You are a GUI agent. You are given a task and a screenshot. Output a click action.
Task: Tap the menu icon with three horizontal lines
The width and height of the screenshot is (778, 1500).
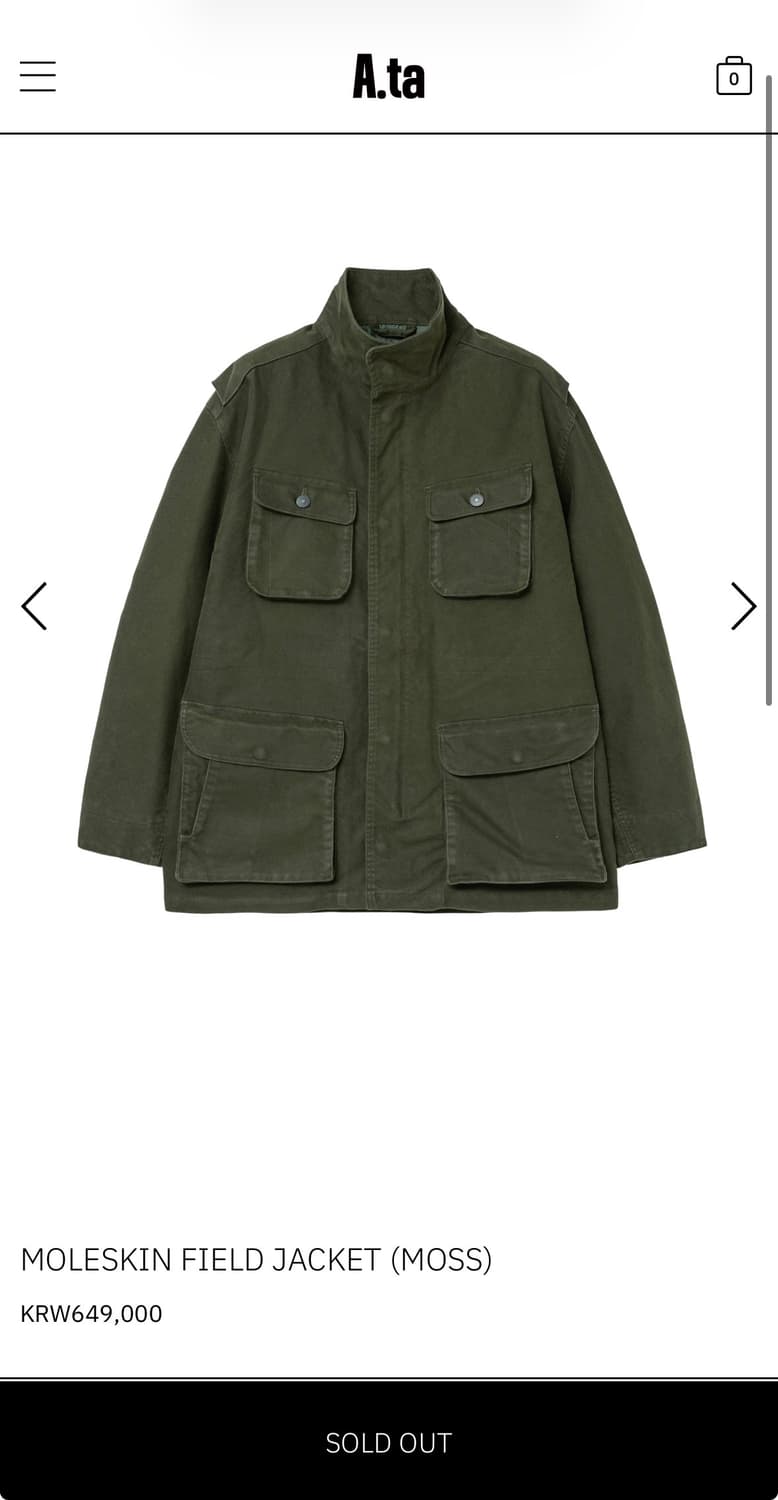[x=37, y=75]
